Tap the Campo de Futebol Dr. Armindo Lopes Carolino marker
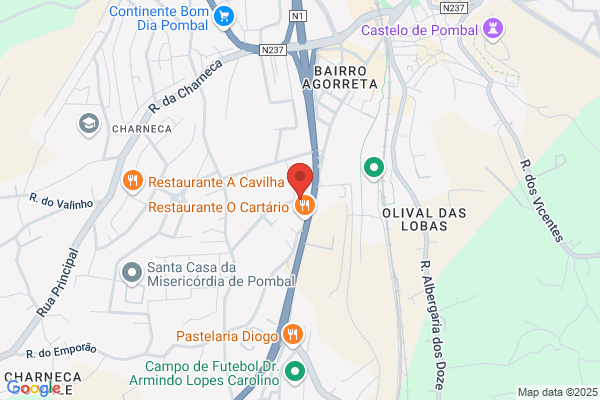Screen dimensions: 600x400 [x=295, y=372]
